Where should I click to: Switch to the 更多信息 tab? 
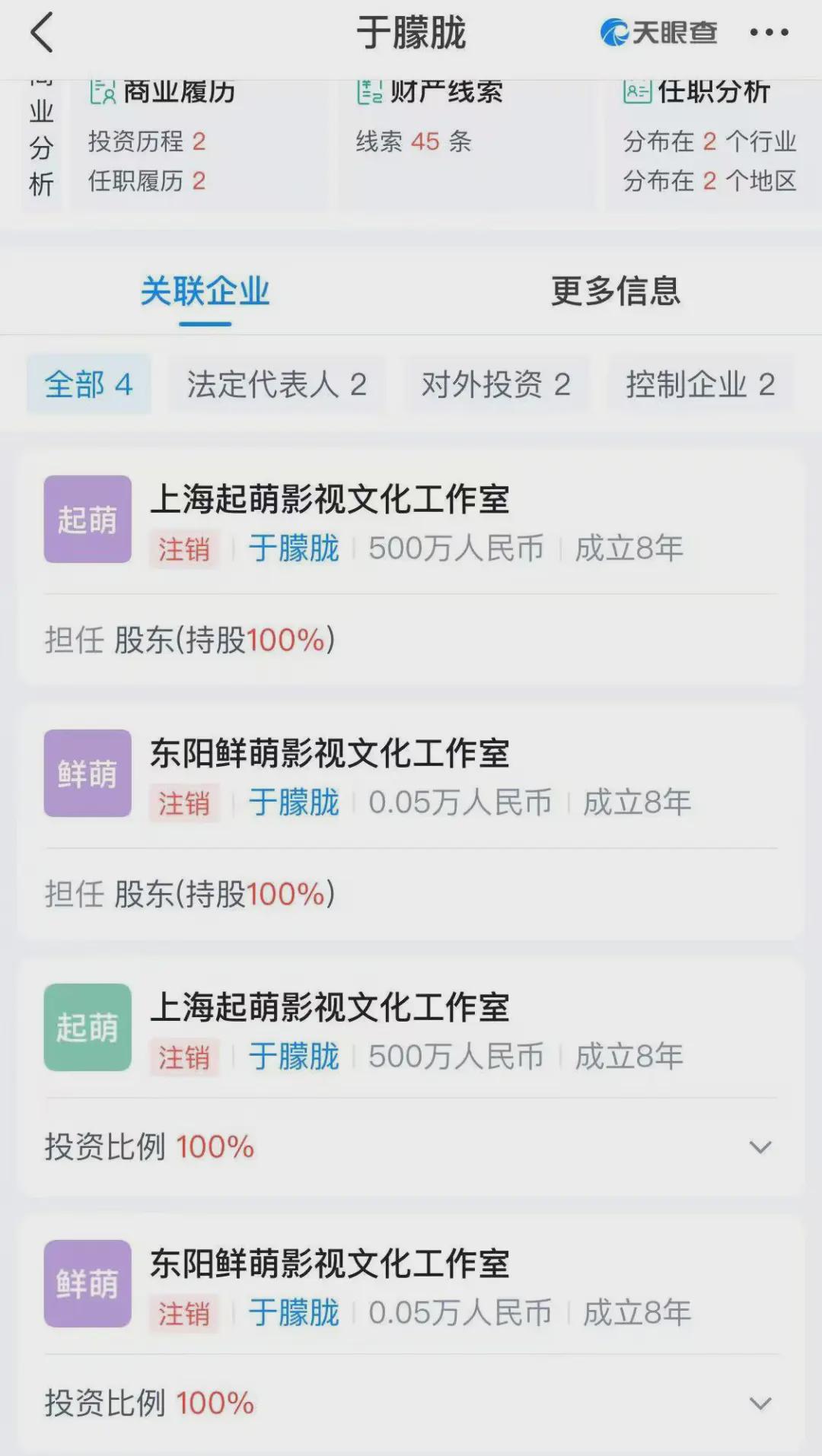616,291
